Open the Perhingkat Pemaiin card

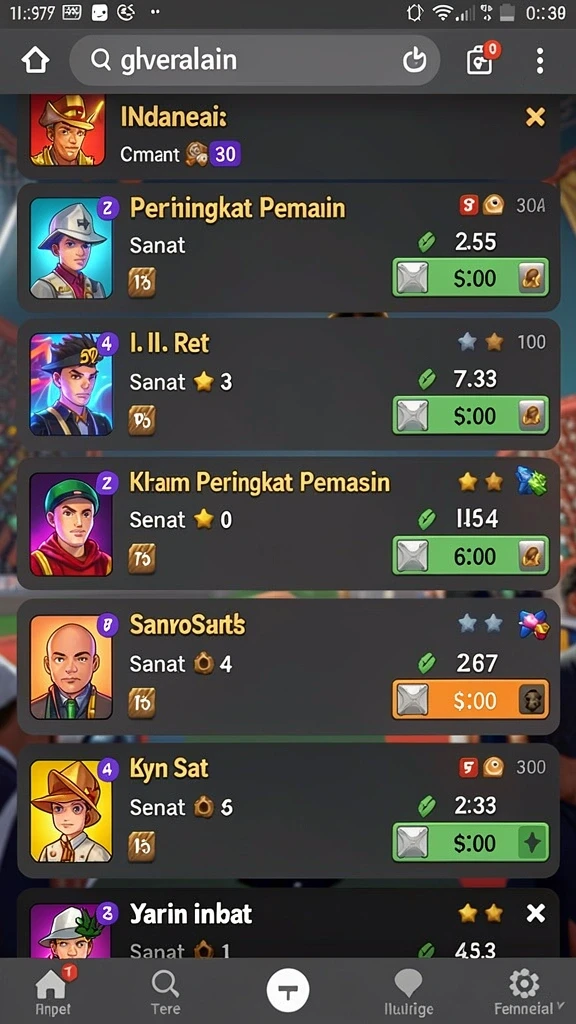click(x=288, y=247)
